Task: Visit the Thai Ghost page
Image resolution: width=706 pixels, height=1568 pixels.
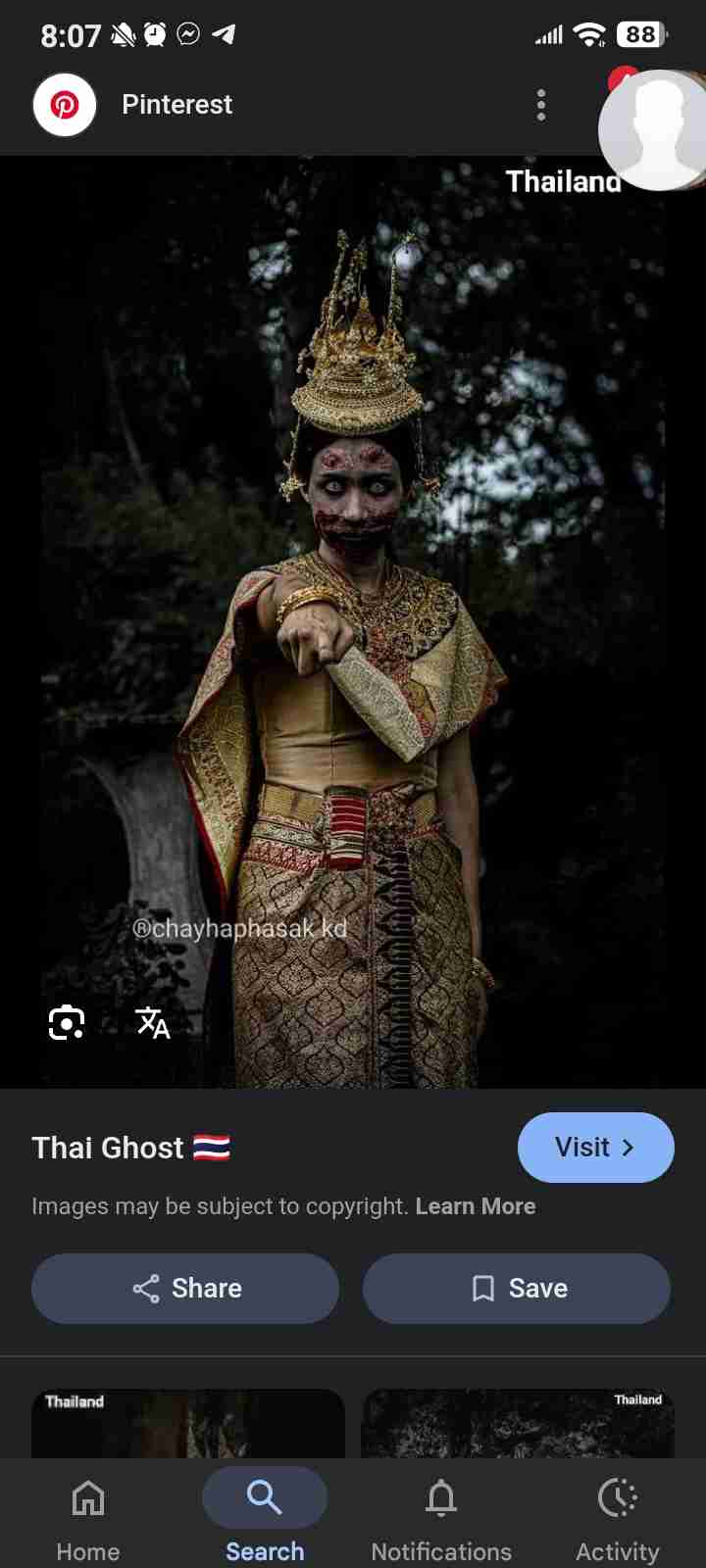Action: 595,1147
